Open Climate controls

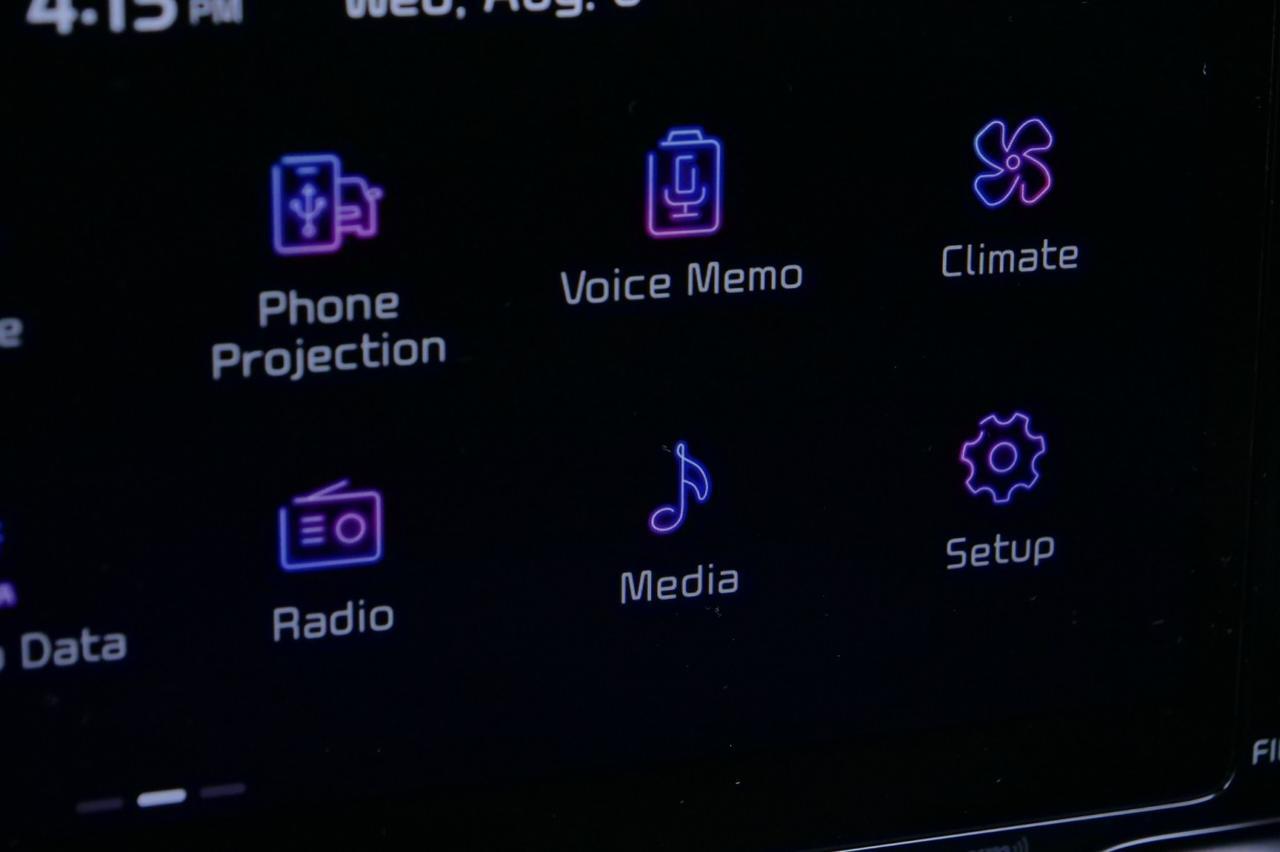click(x=1012, y=163)
